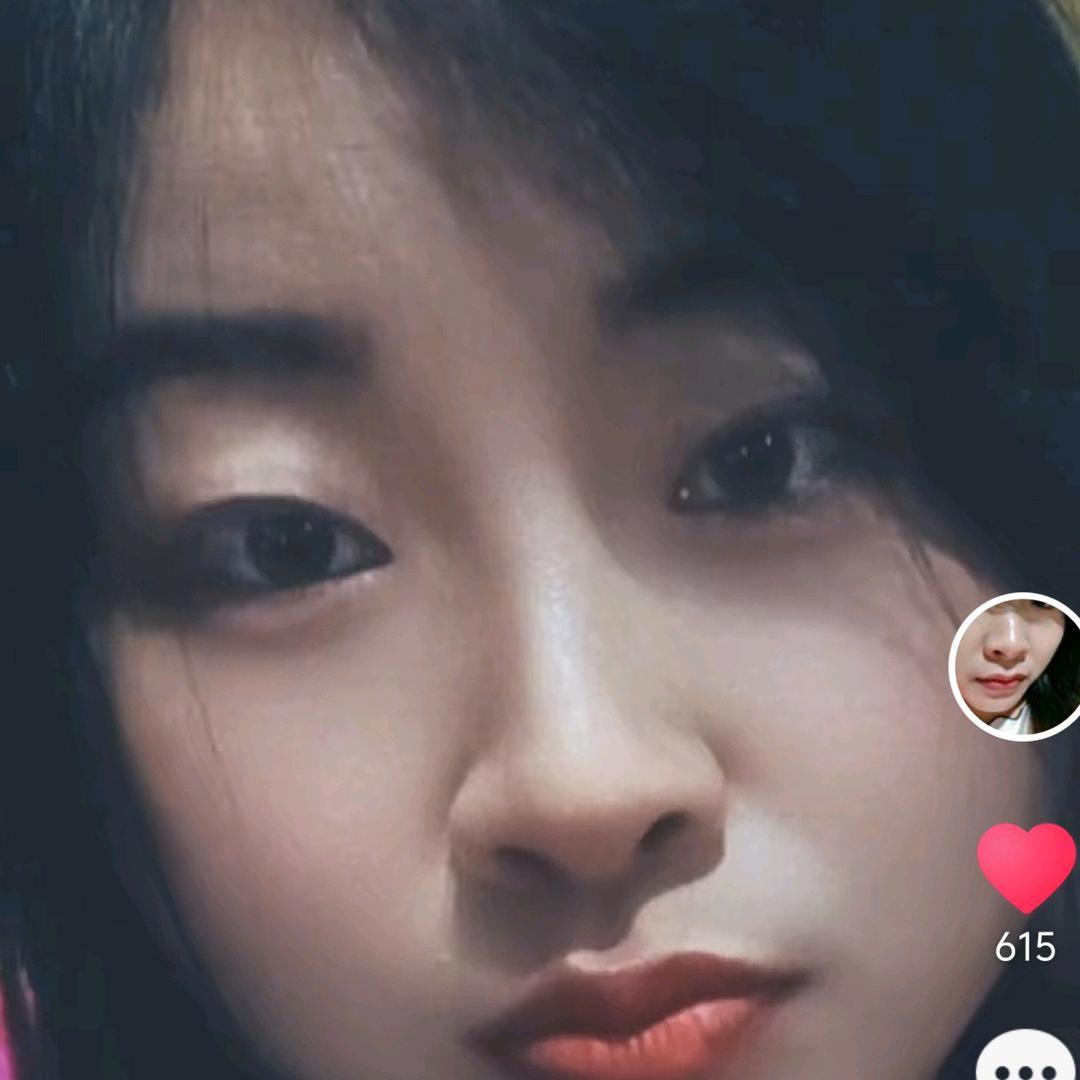1080x1080 pixels.
Task: Tap the red heart like button
Action: point(1026,866)
